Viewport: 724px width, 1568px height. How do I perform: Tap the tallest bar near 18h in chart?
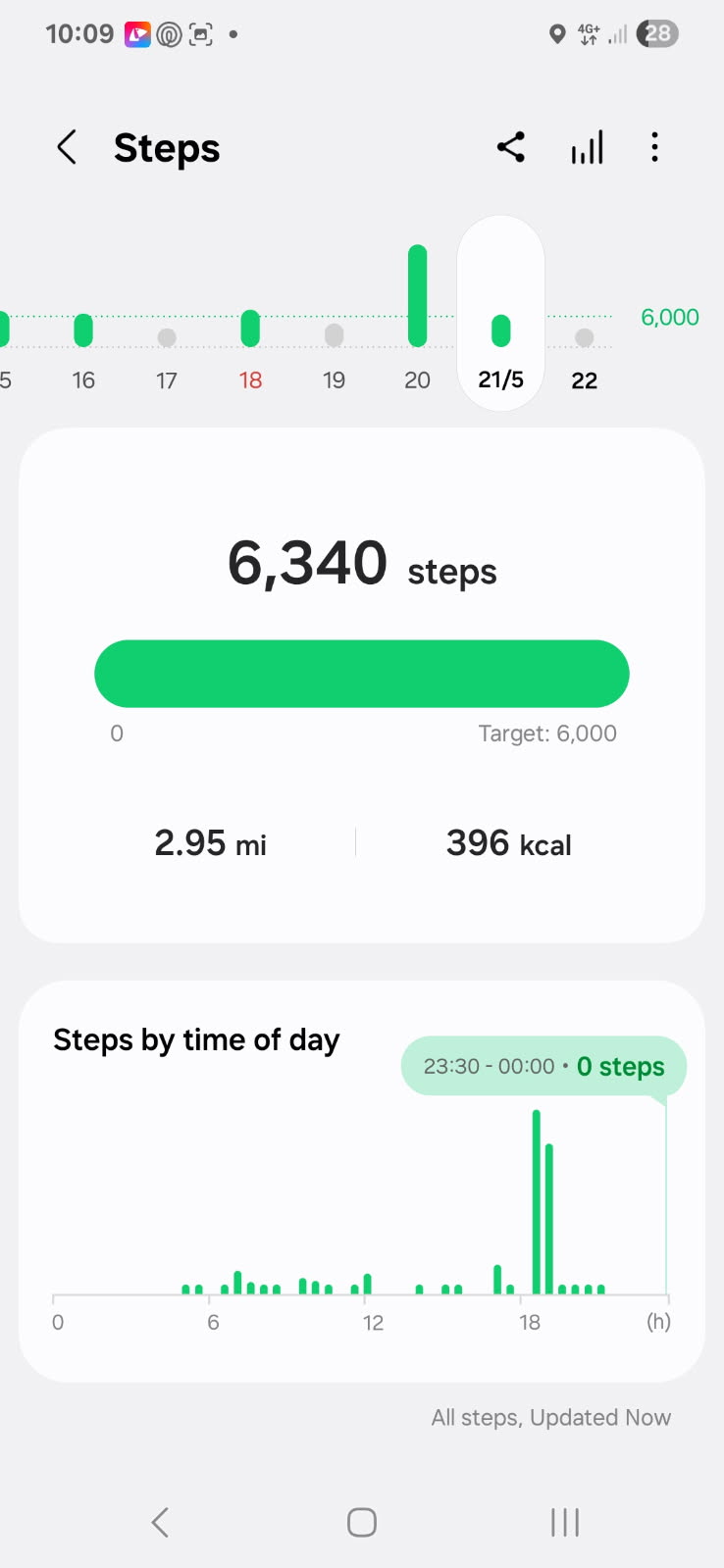click(537, 1202)
